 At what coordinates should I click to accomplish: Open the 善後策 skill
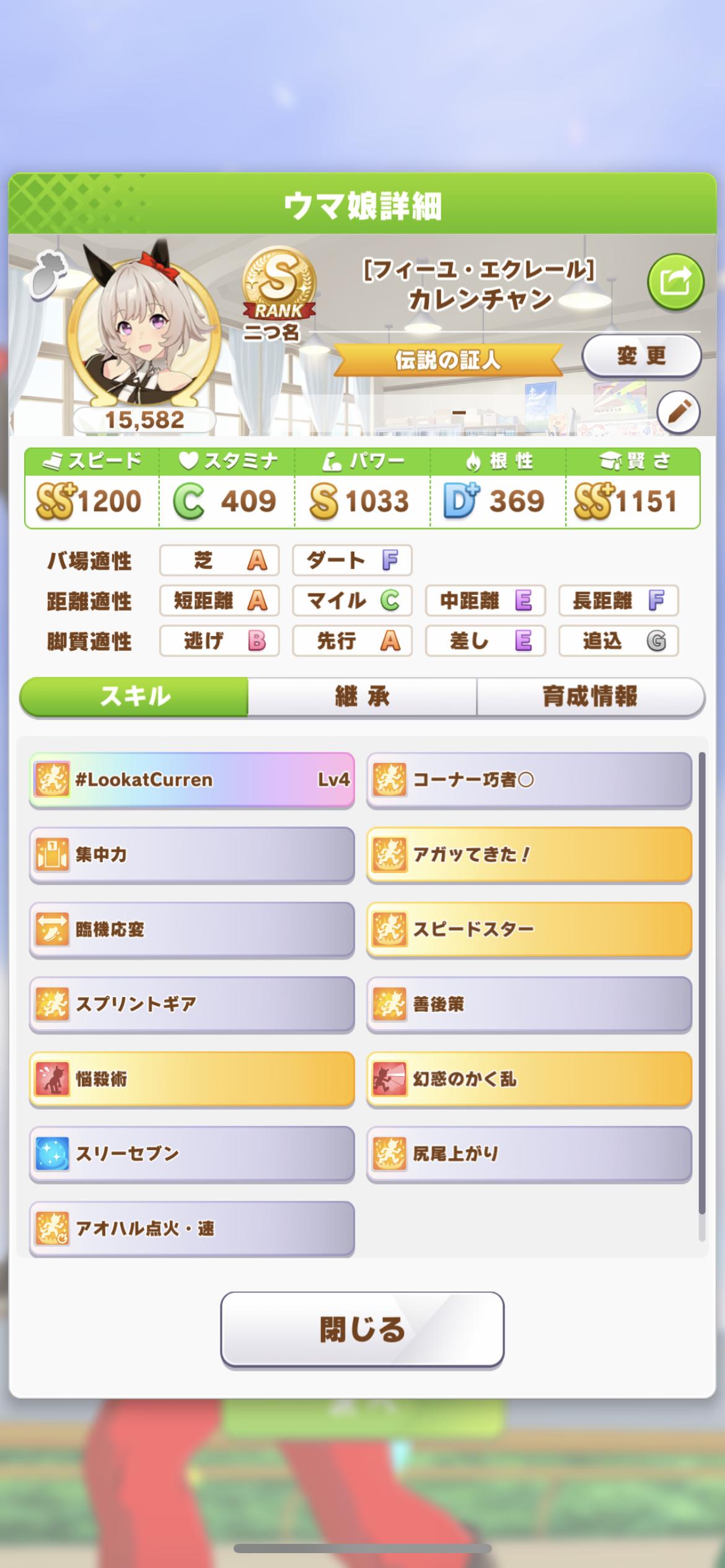click(x=529, y=1004)
